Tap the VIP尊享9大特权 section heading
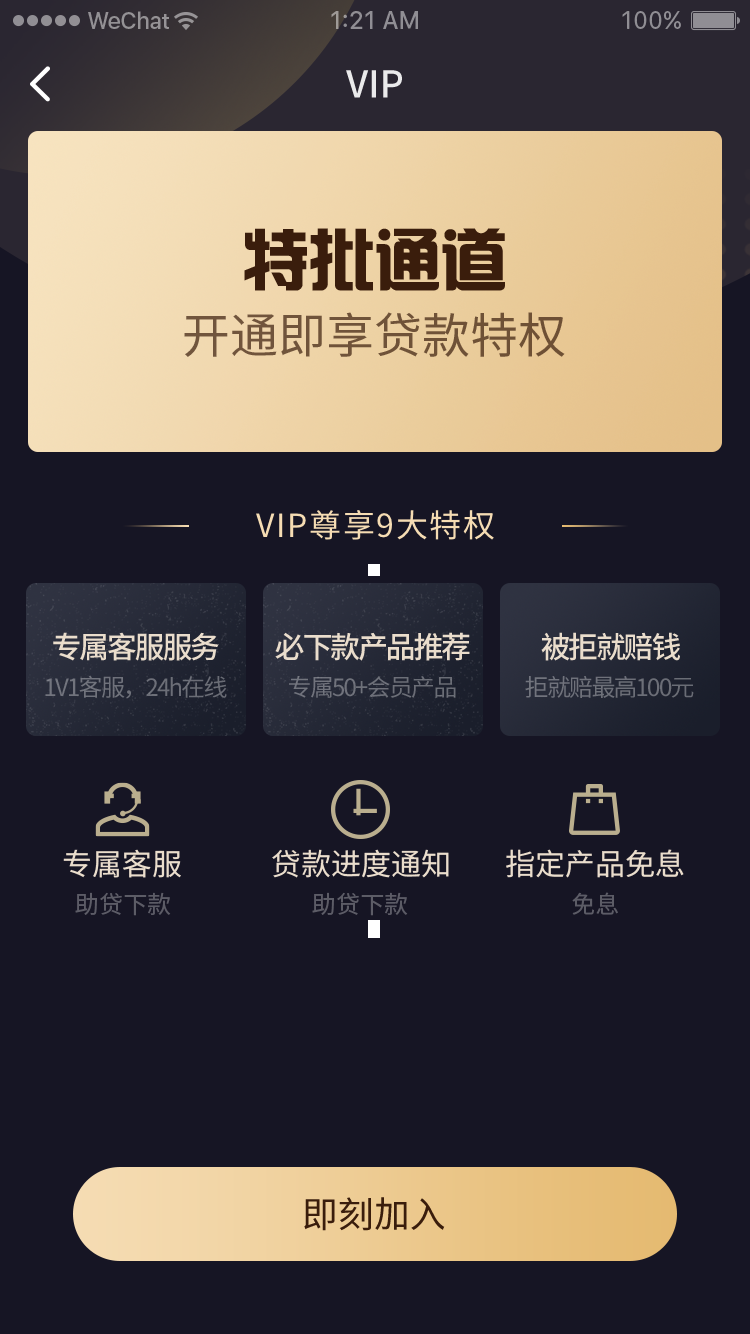The height and width of the screenshot is (1334, 750). 374,524
